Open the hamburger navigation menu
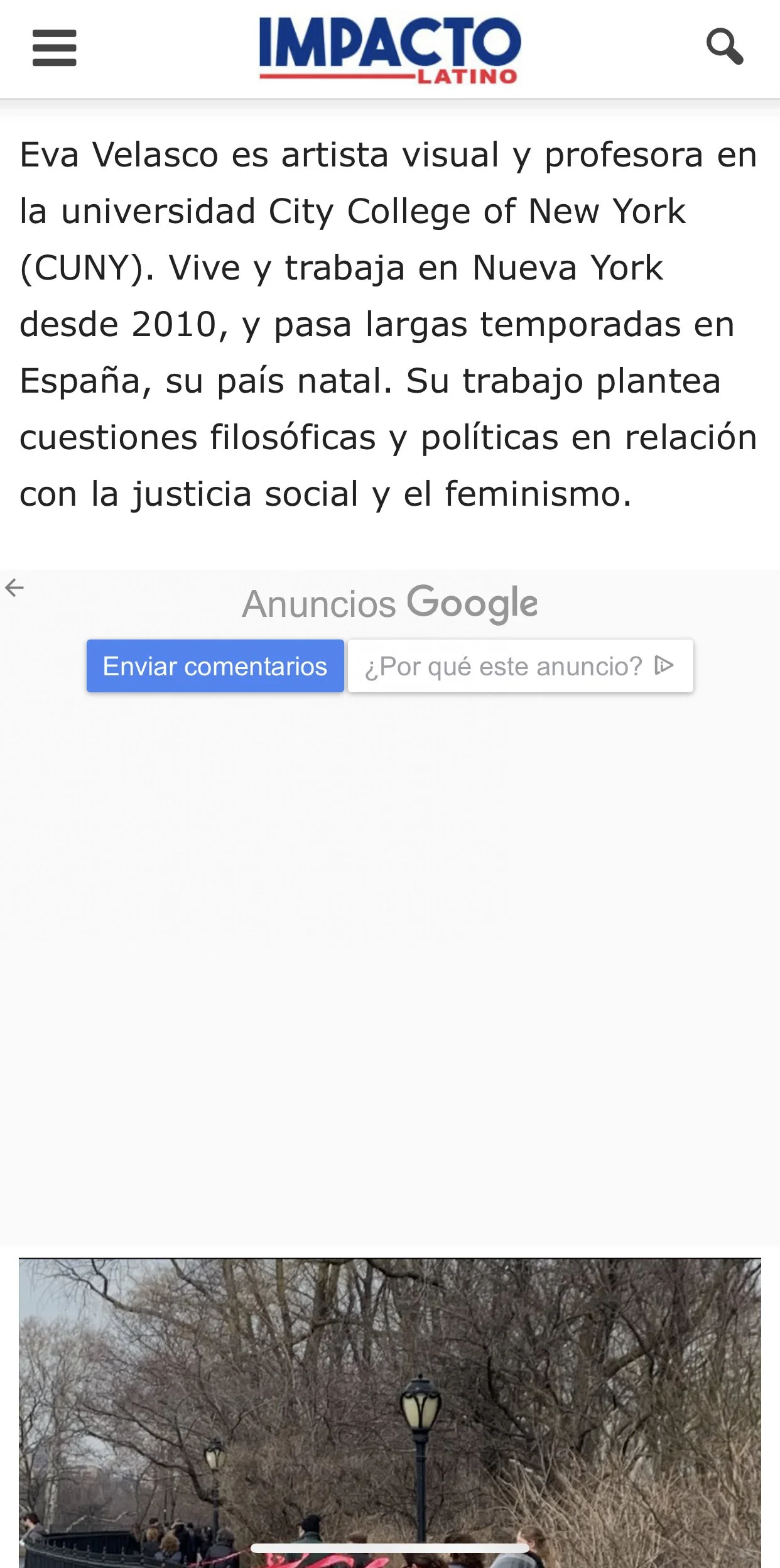This screenshot has height=1568, width=780. [55, 48]
